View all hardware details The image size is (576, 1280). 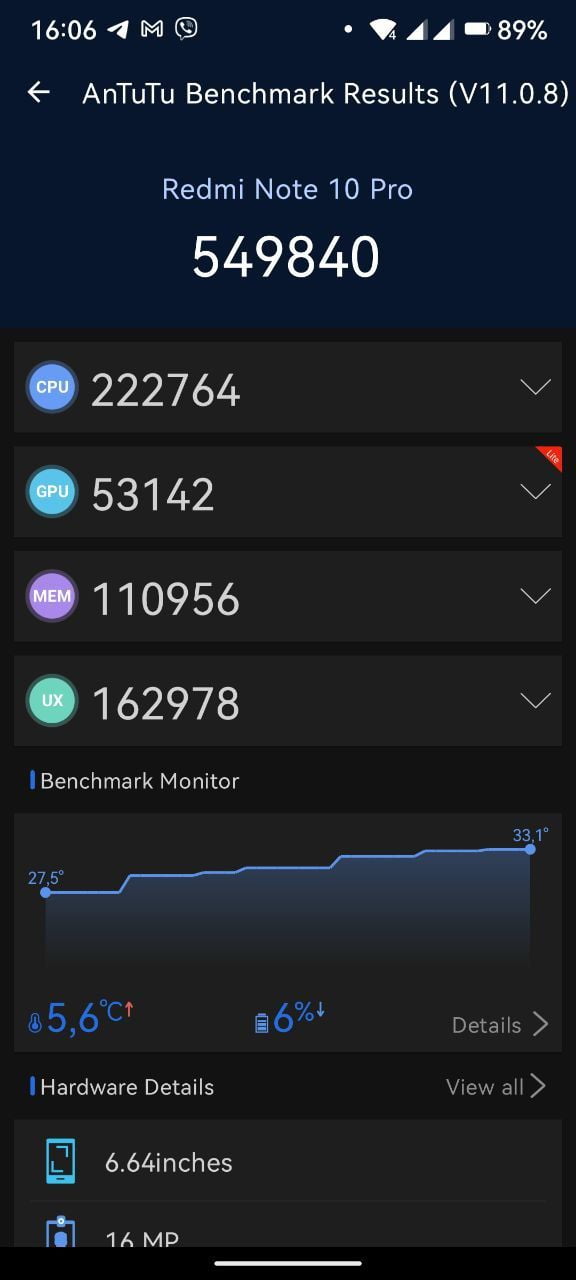[x=496, y=1087]
